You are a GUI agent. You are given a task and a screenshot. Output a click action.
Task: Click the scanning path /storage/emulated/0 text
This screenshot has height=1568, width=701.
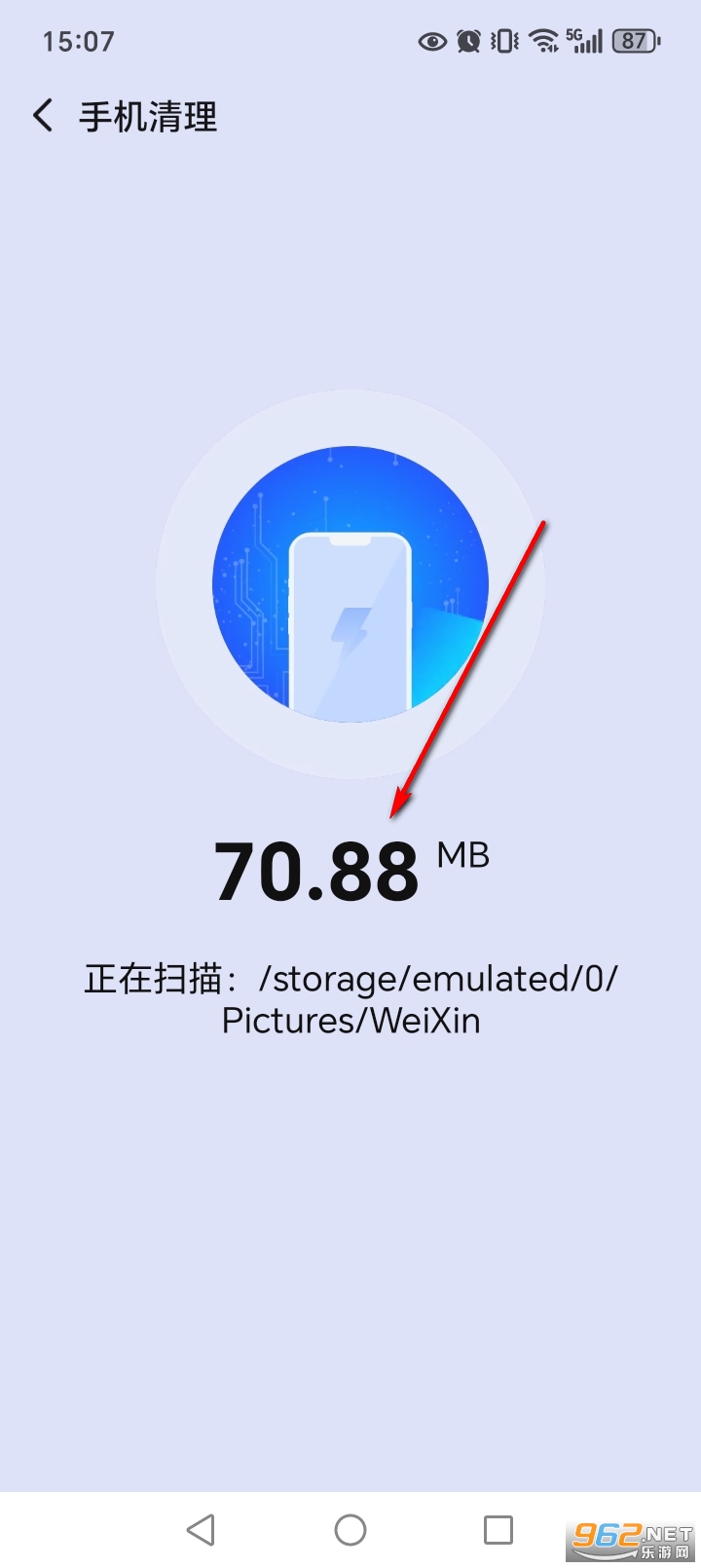(438, 979)
